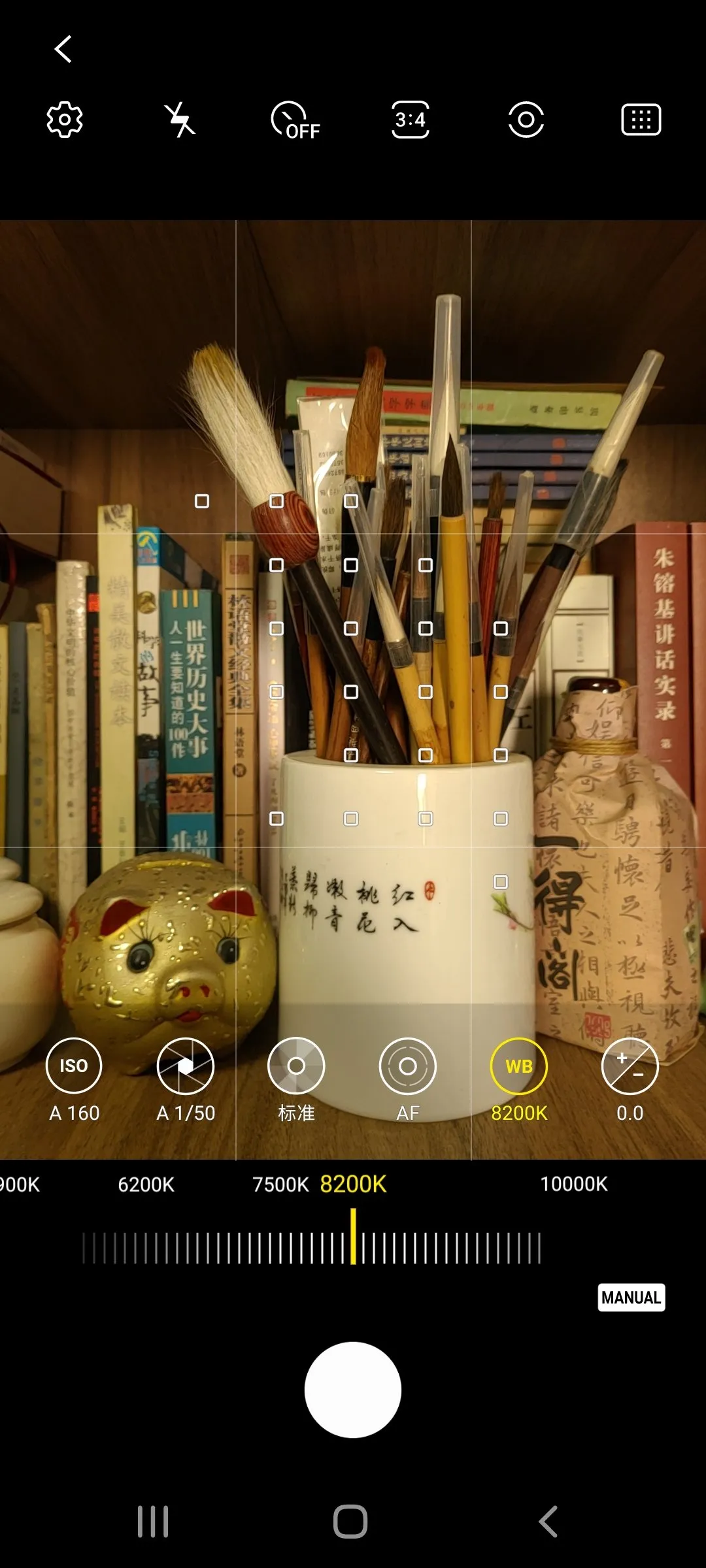Open the metering mode icon

click(x=526, y=120)
